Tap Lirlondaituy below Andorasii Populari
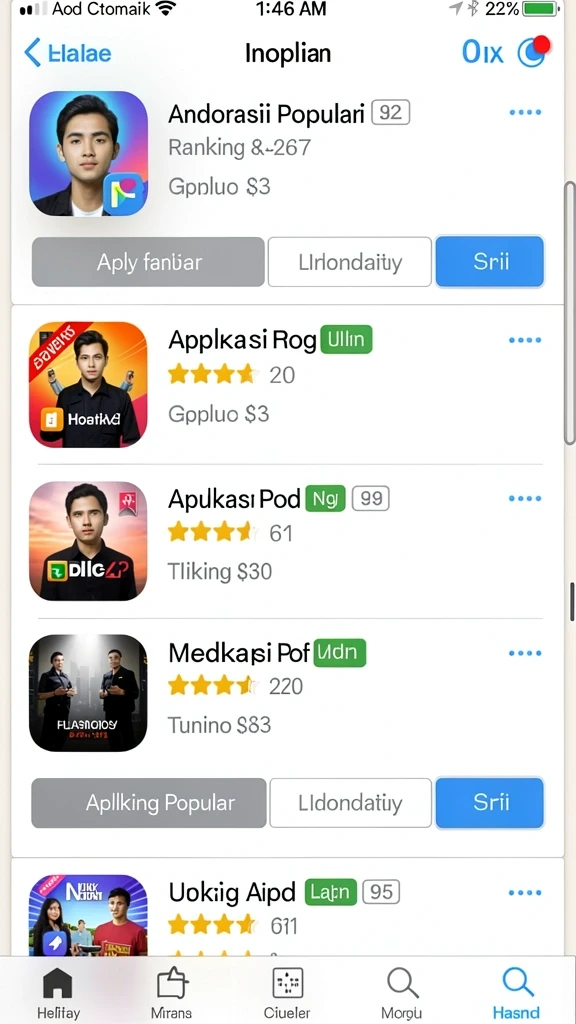This screenshot has height=1024, width=576. [350, 262]
